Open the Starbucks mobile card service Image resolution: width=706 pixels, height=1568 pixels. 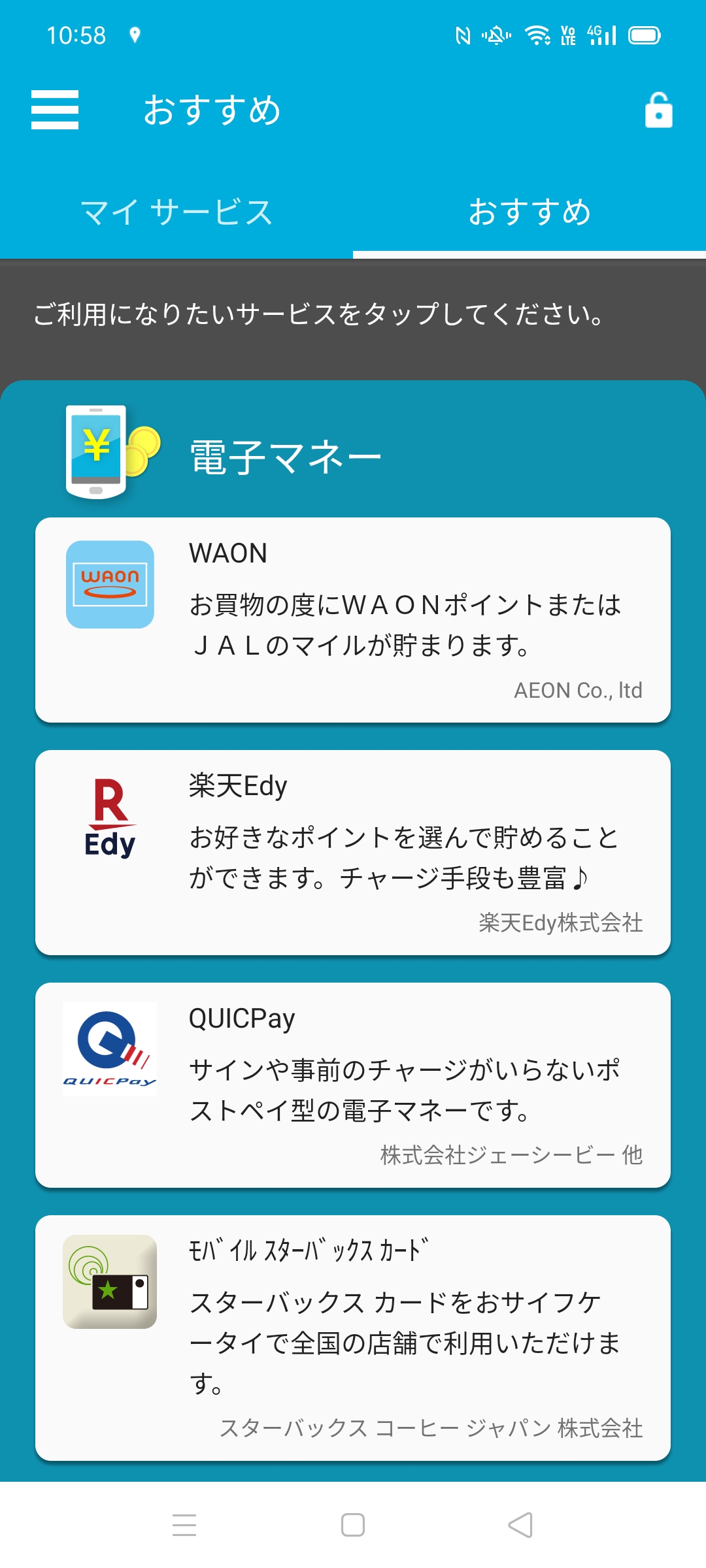(x=353, y=1337)
